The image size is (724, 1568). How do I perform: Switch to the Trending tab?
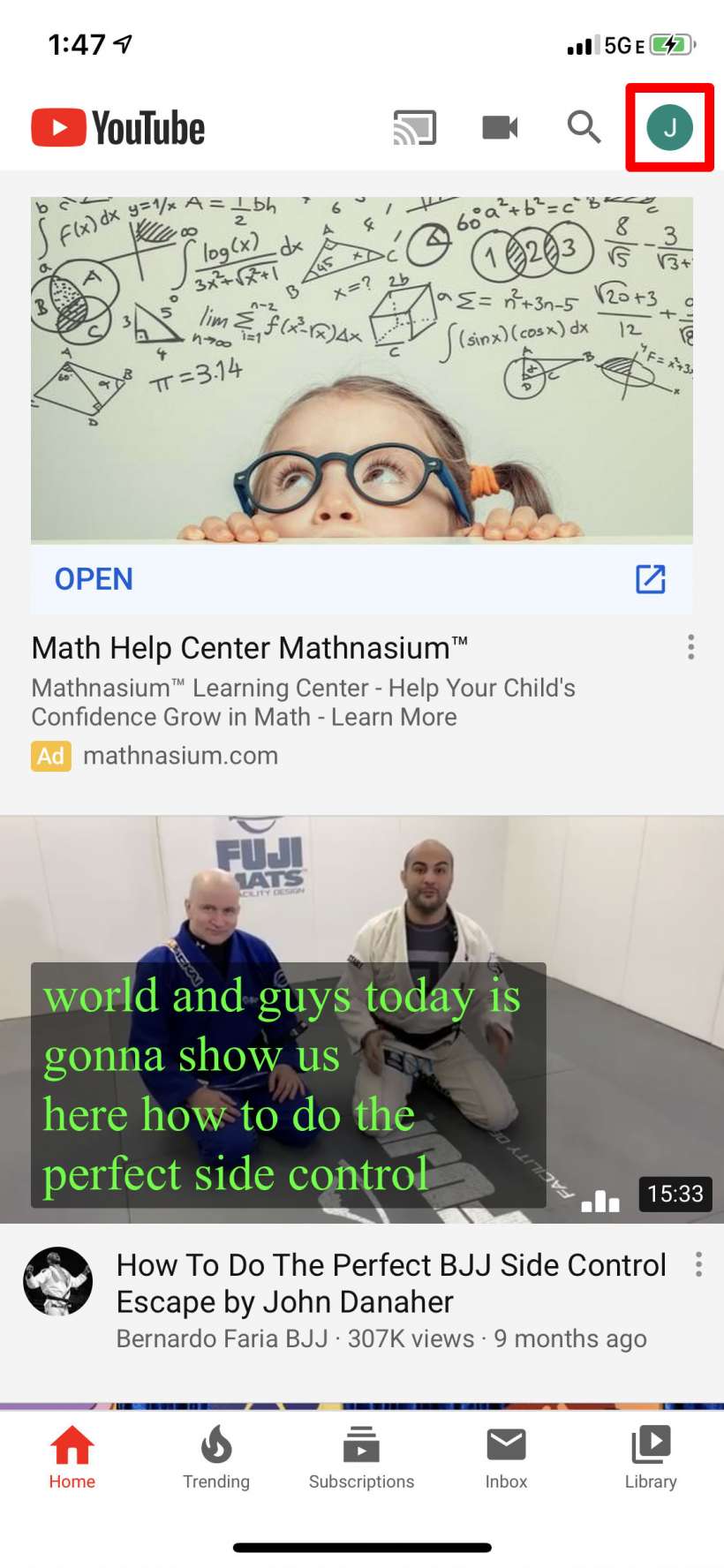216,1460
